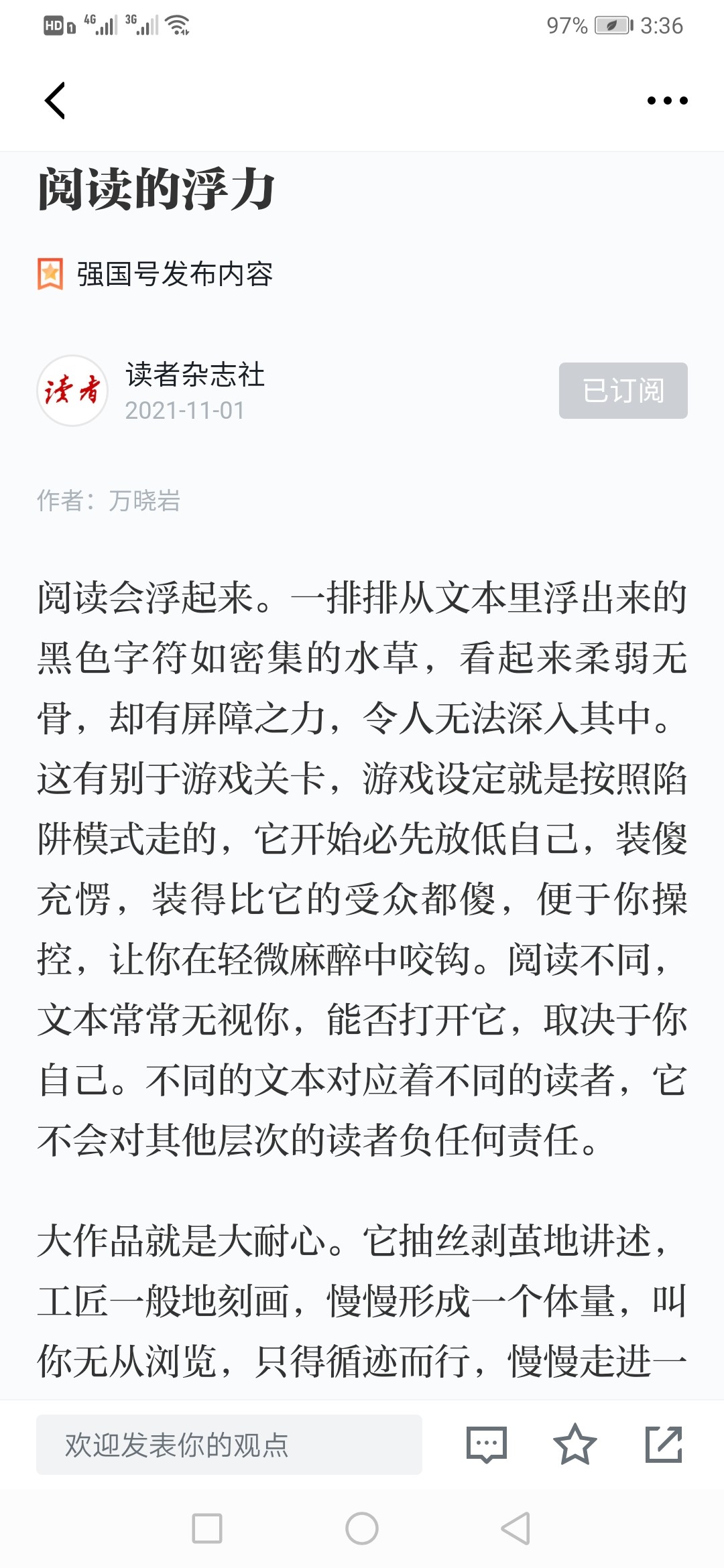Go back using the top-left arrow

[x=55, y=101]
